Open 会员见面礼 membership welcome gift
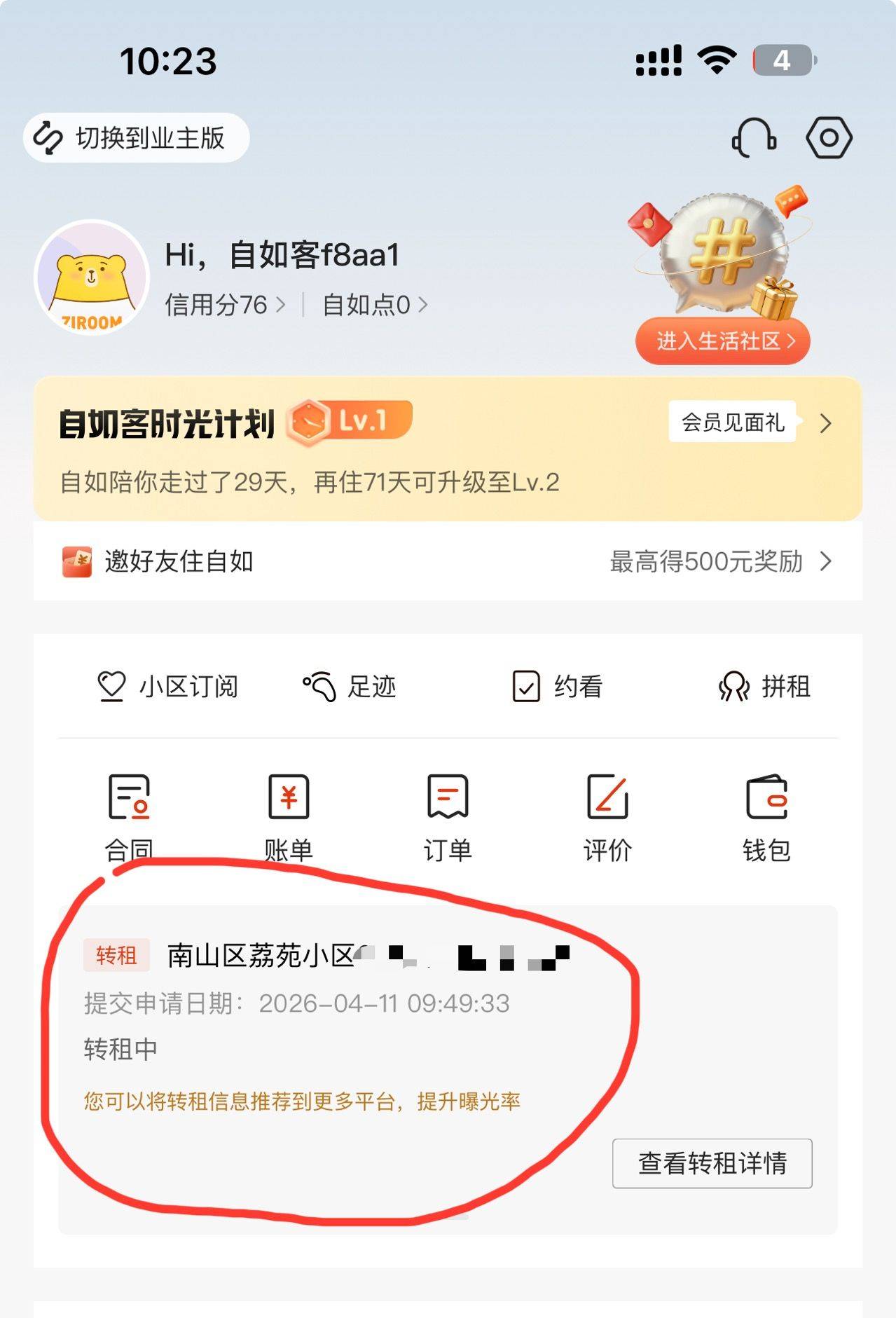 coord(733,423)
